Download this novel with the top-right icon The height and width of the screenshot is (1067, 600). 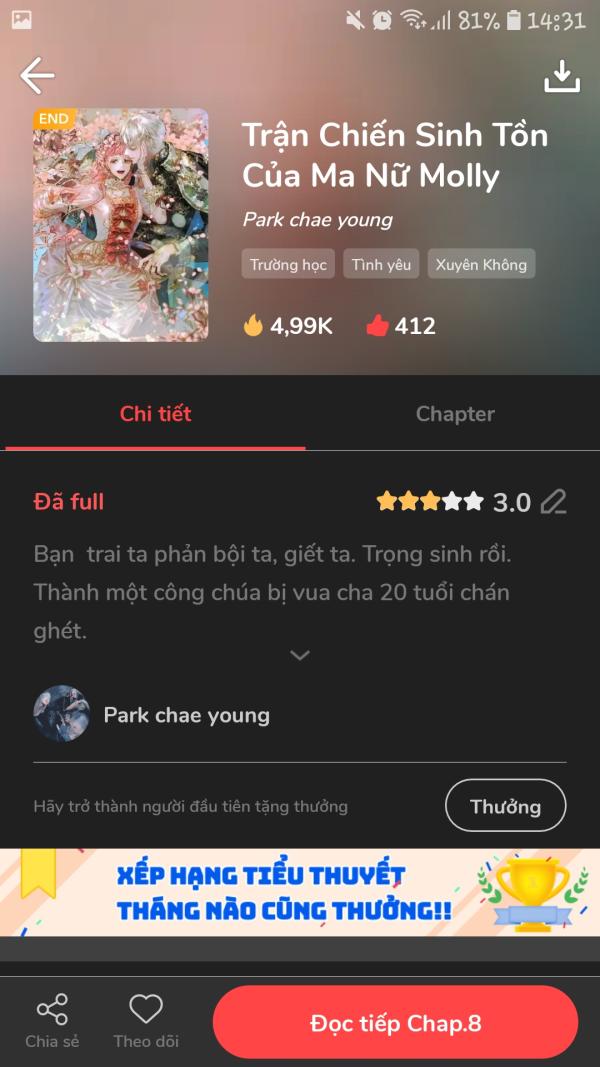click(562, 77)
